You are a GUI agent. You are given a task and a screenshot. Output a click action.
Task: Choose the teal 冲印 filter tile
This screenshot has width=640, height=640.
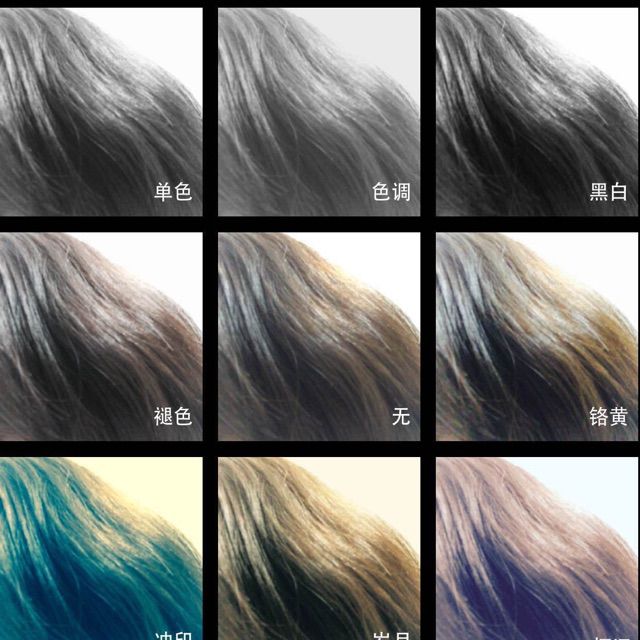[x=100, y=548]
